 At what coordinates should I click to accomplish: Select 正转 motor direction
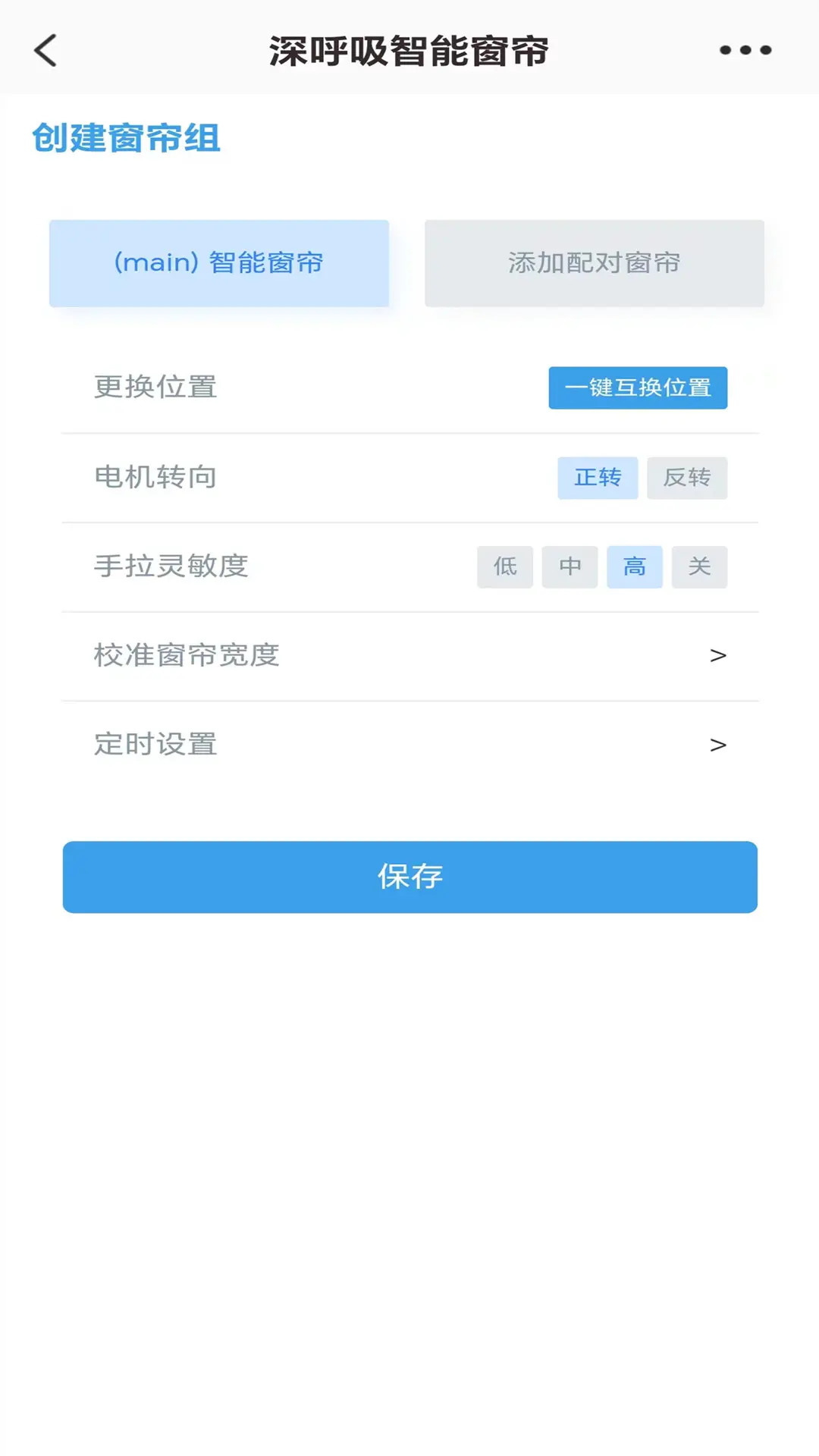[x=598, y=478]
